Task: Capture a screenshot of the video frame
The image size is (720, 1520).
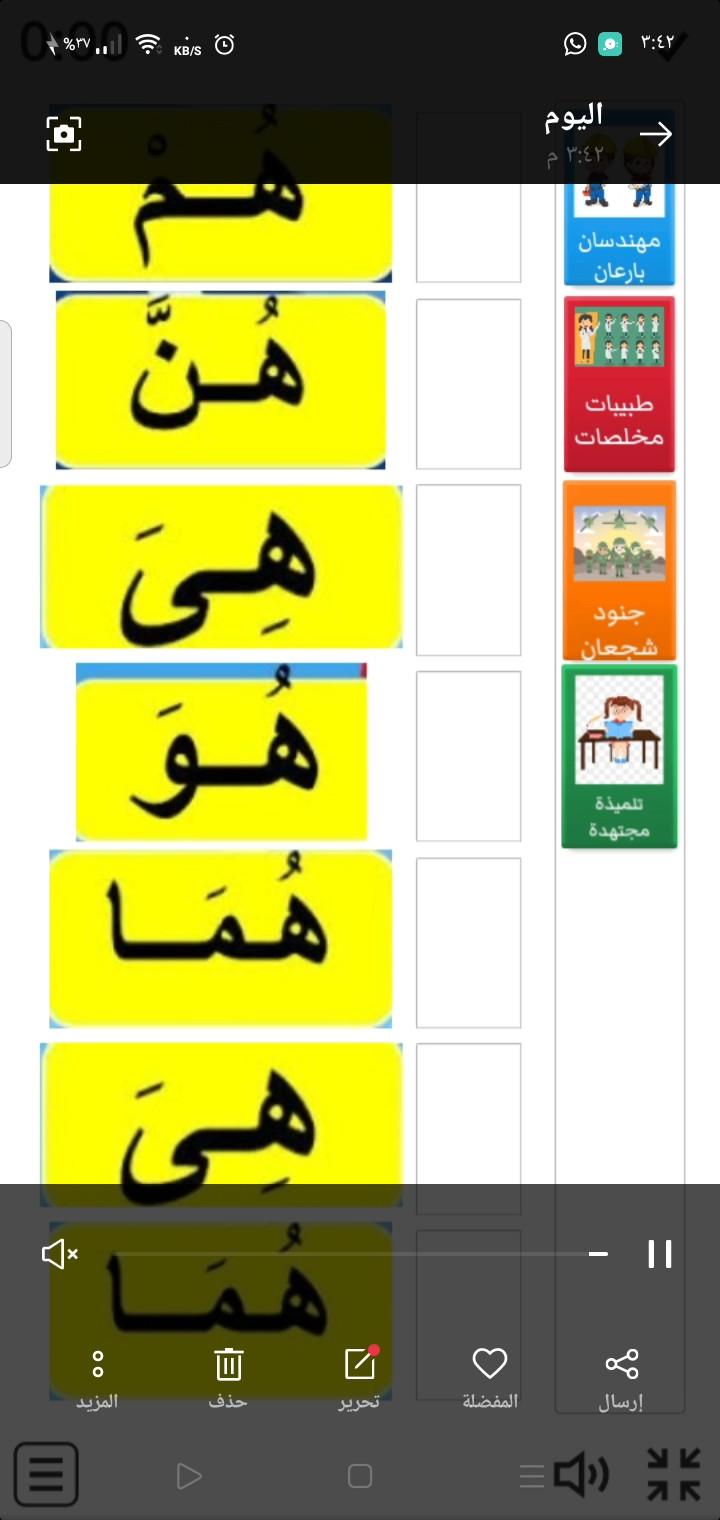Action: click(64, 134)
